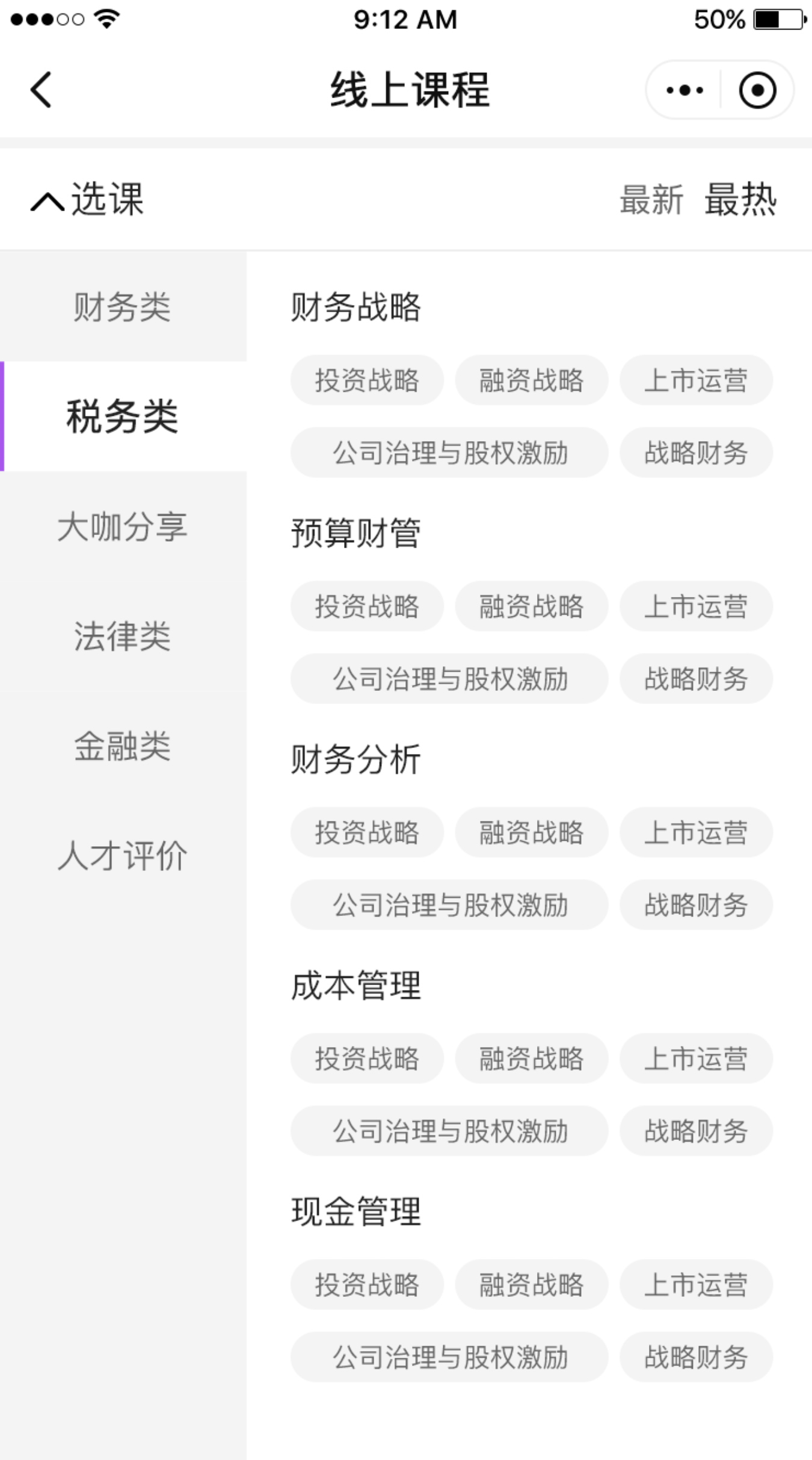Switch to 大咖分享 category
This screenshot has height=1460, width=812.
[x=123, y=526]
